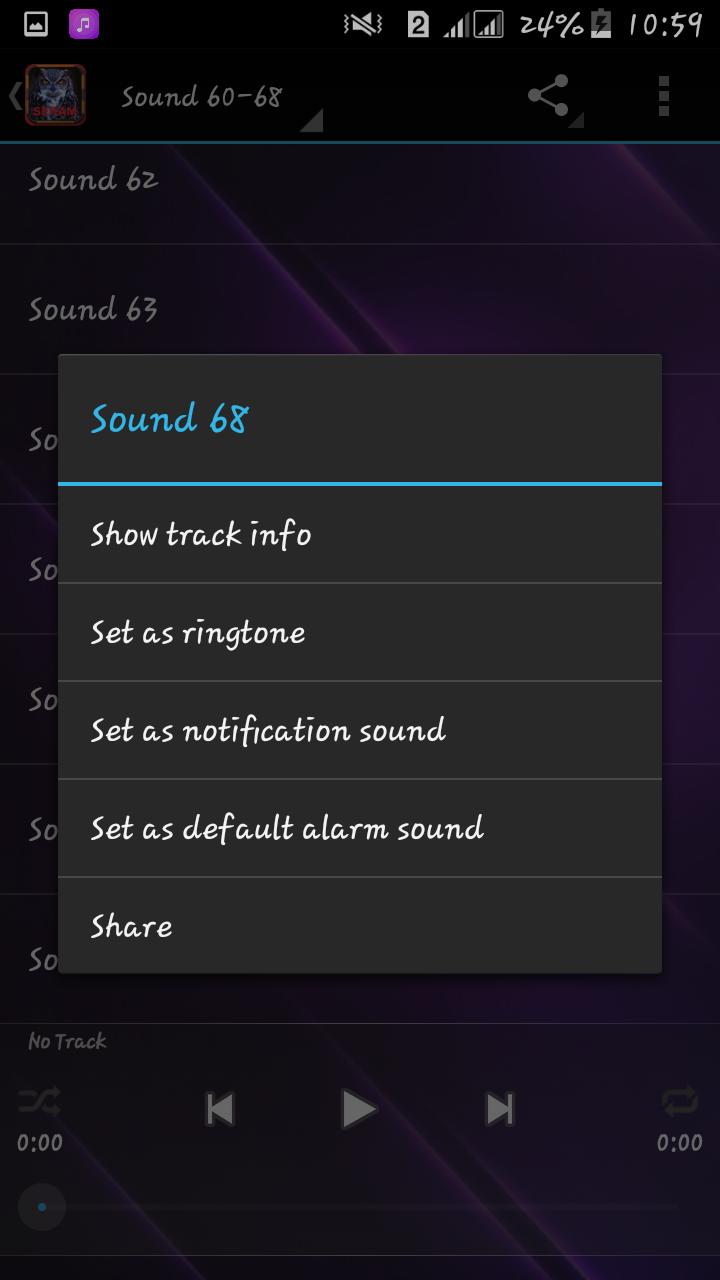Select Show track info
720x1280 pixels.
point(359,534)
